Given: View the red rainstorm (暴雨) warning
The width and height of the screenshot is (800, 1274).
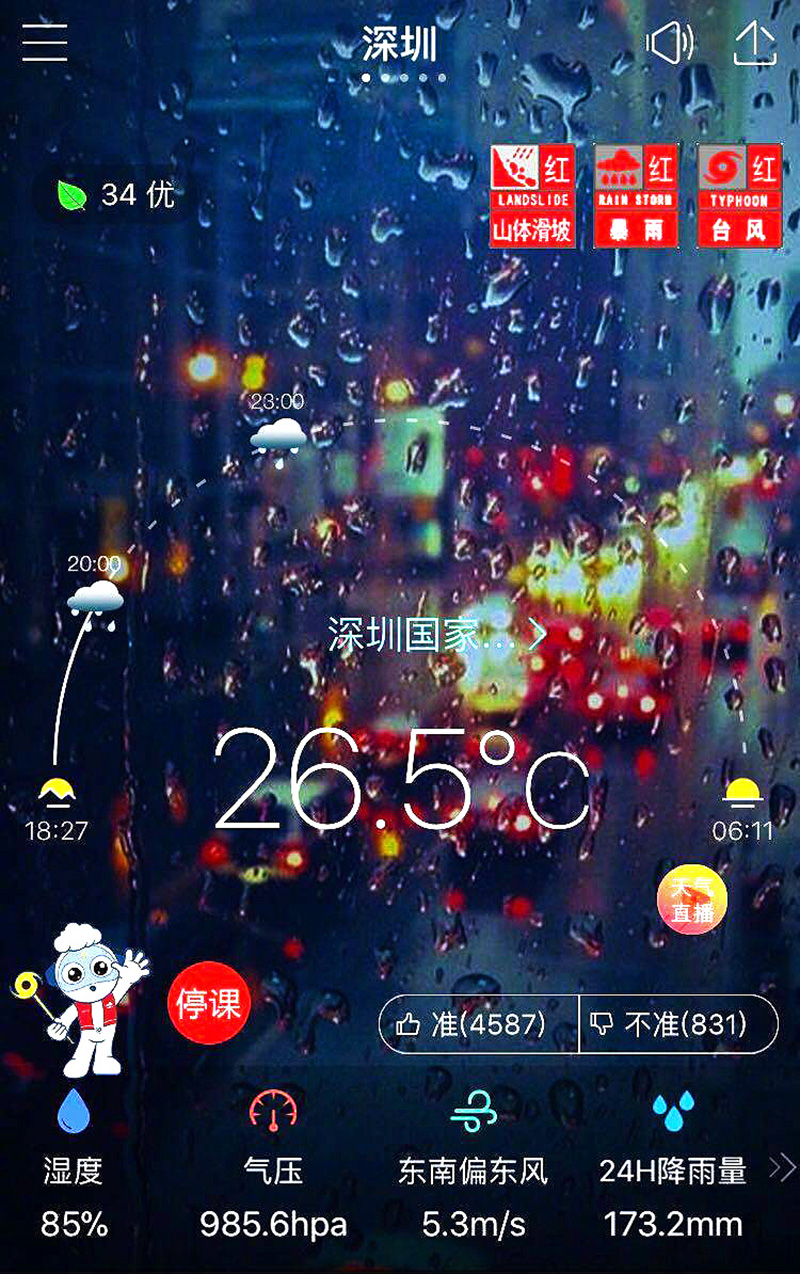Looking at the screenshot, I should coord(636,195).
